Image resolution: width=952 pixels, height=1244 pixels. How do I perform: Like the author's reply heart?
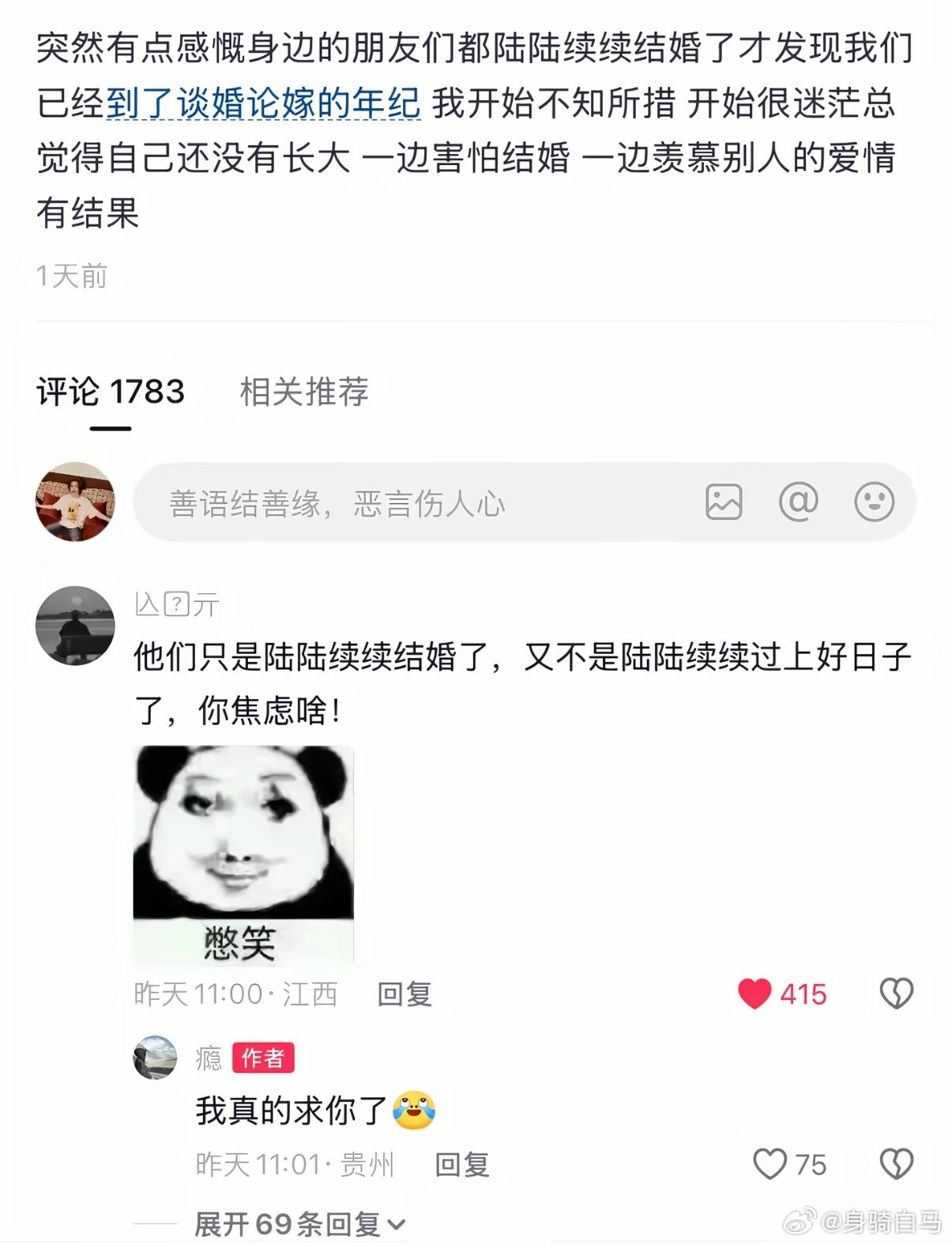click(x=770, y=1163)
